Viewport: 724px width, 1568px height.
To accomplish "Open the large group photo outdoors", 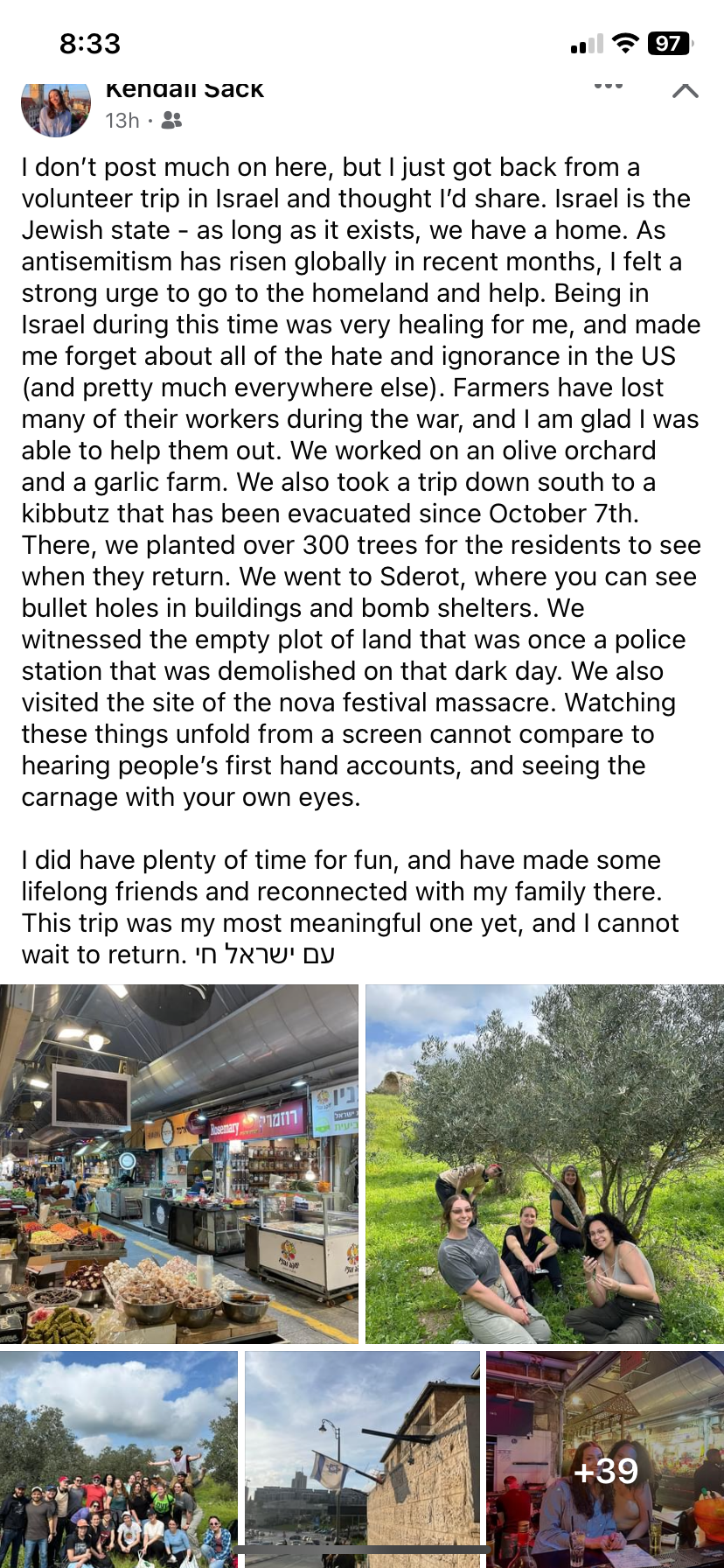I will tap(119, 1459).
